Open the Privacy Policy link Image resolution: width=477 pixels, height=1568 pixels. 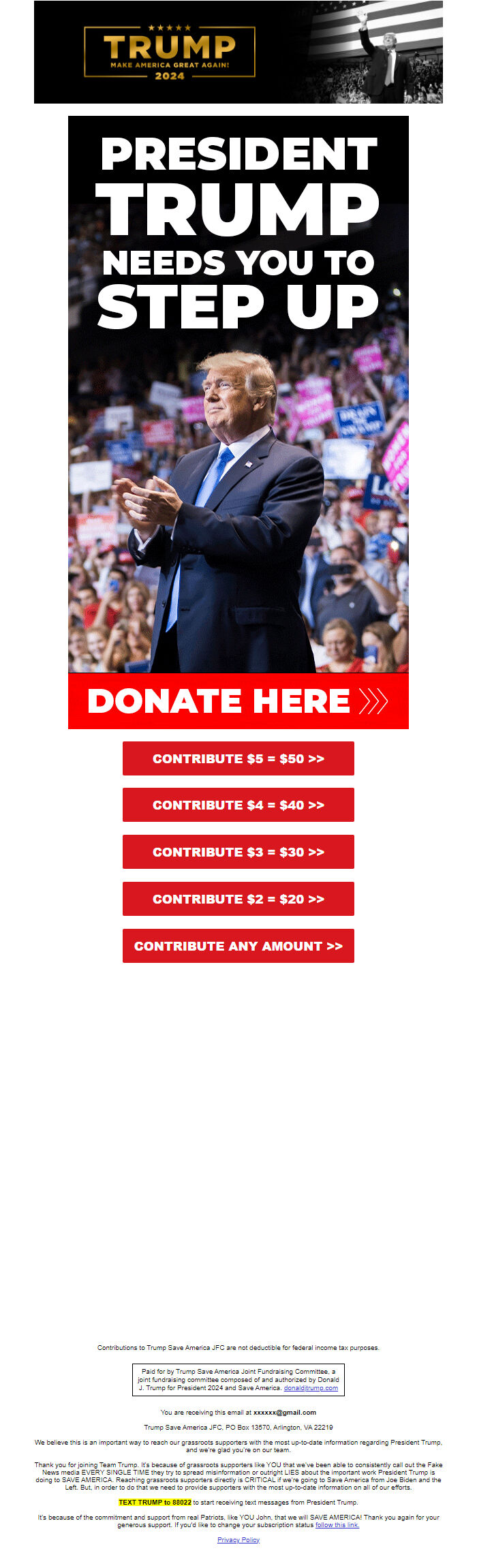[238, 1539]
